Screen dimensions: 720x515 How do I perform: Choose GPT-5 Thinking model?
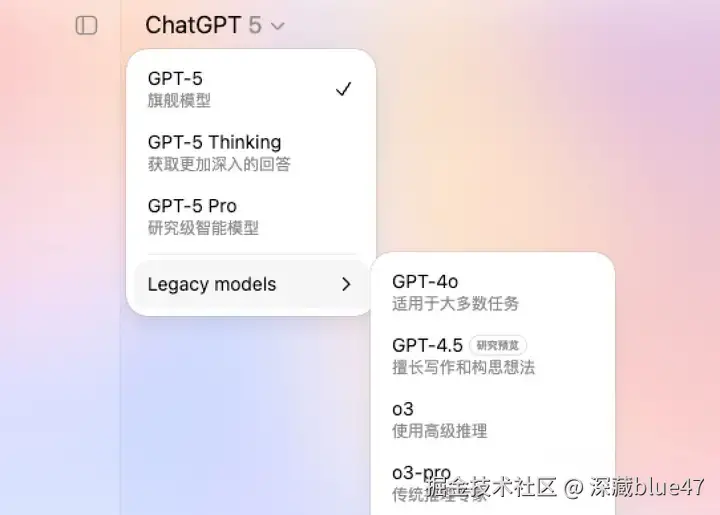pyautogui.click(x=250, y=152)
